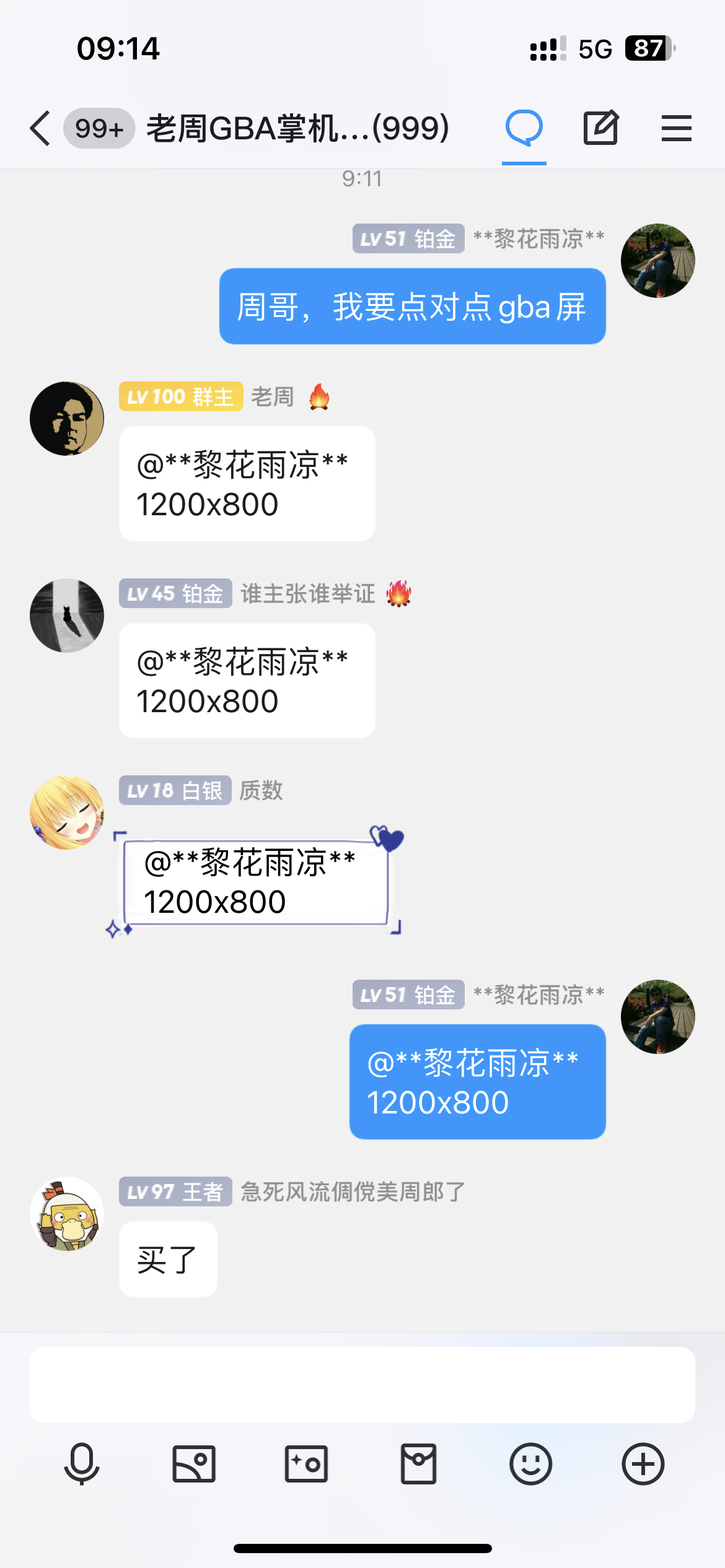Open 质数's anime avatar

(67, 812)
